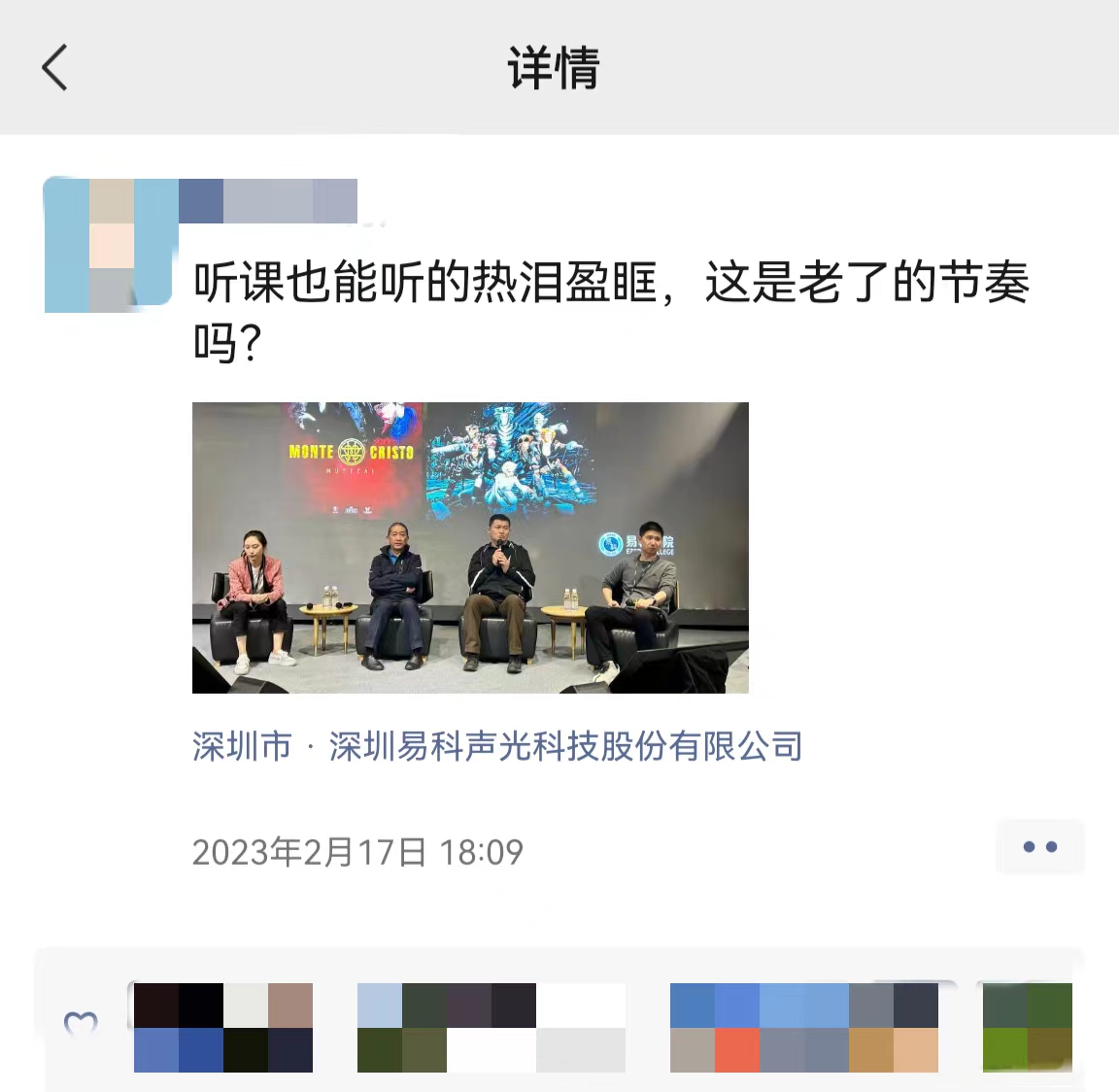Open the panel discussion photo
Screen dimensions: 1119x1092
coord(470,547)
